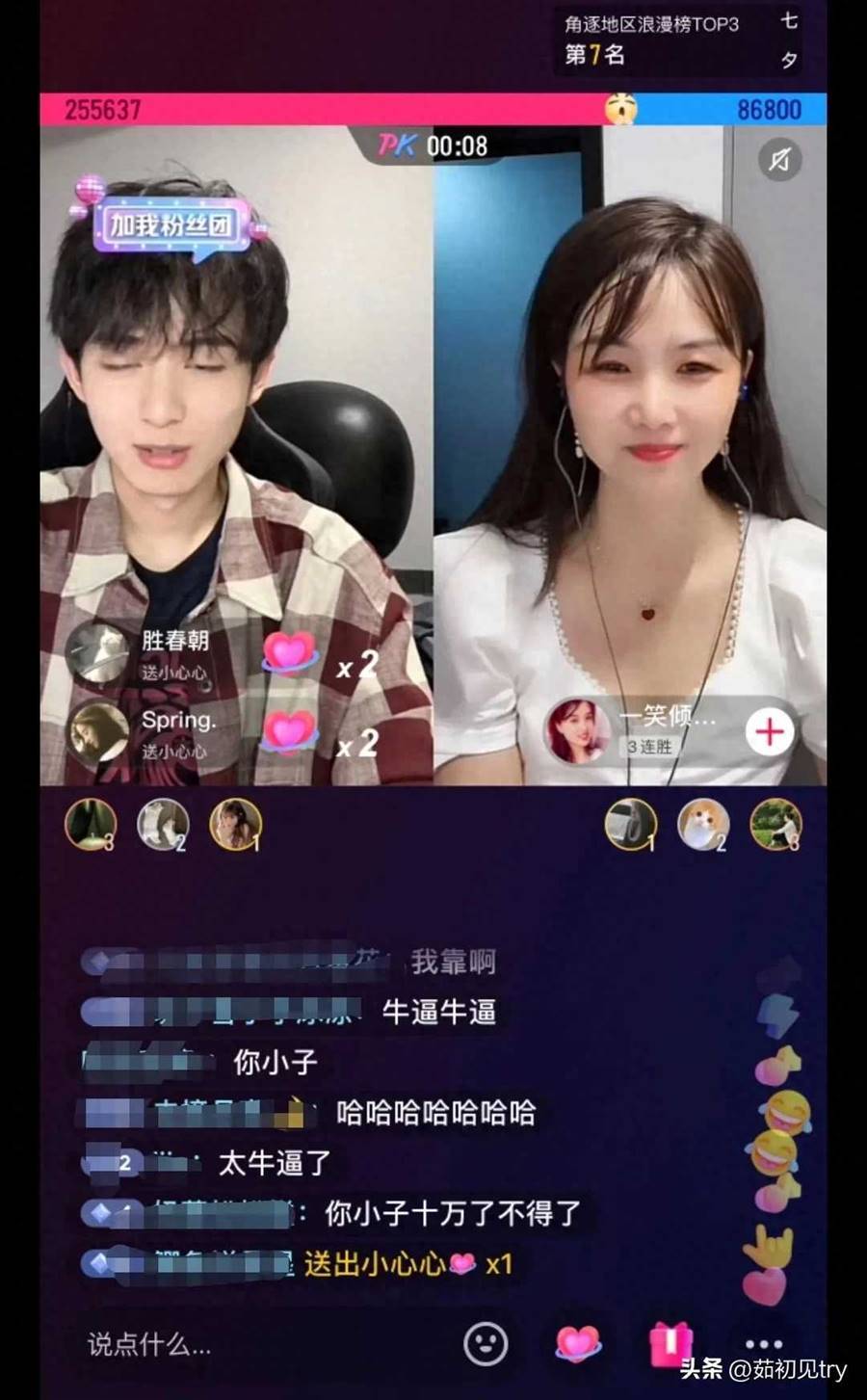Image resolution: width=867 pixels, height=1400 pixels.
Task: Open Spring. gift sender's avatar
Action: pos(97,732)
